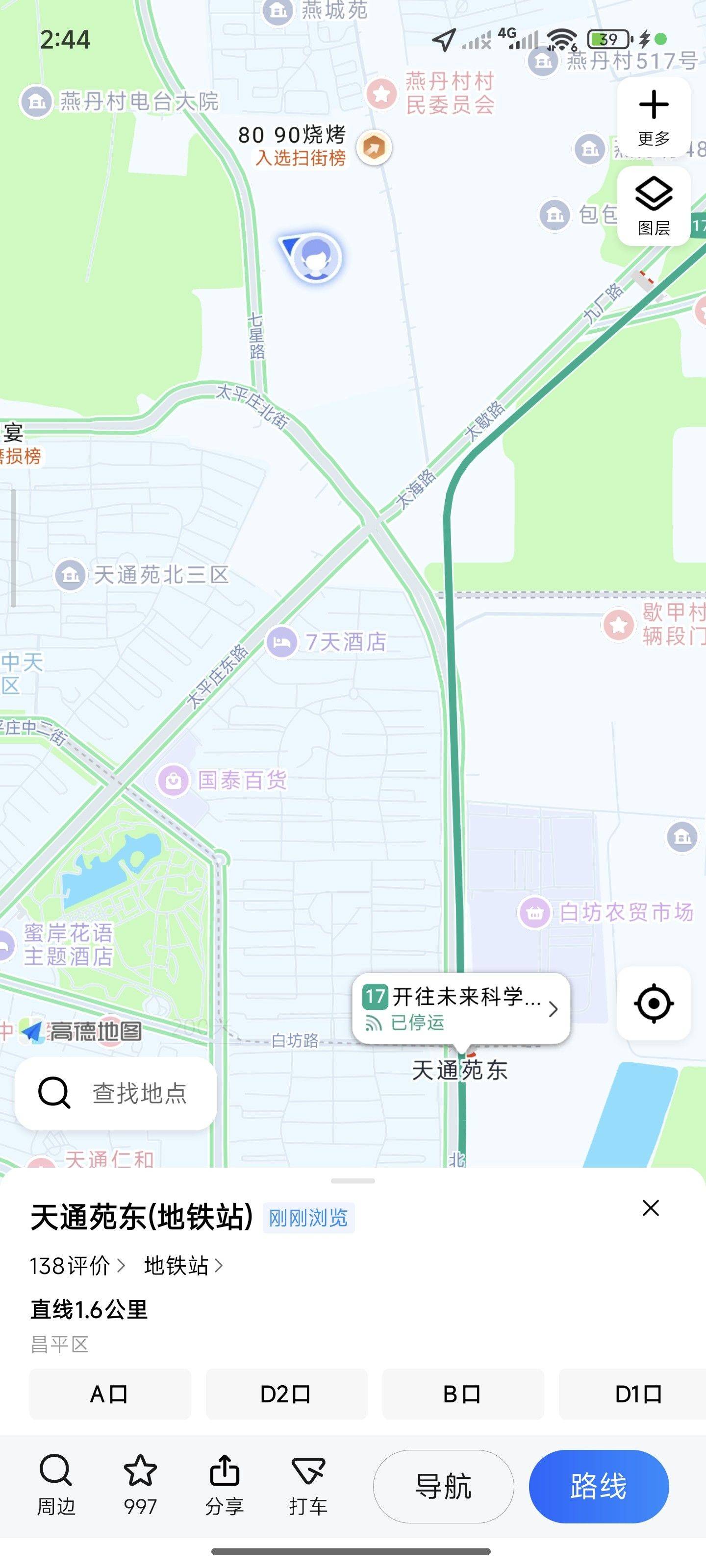Select exit D1口

click(636, 1394)
